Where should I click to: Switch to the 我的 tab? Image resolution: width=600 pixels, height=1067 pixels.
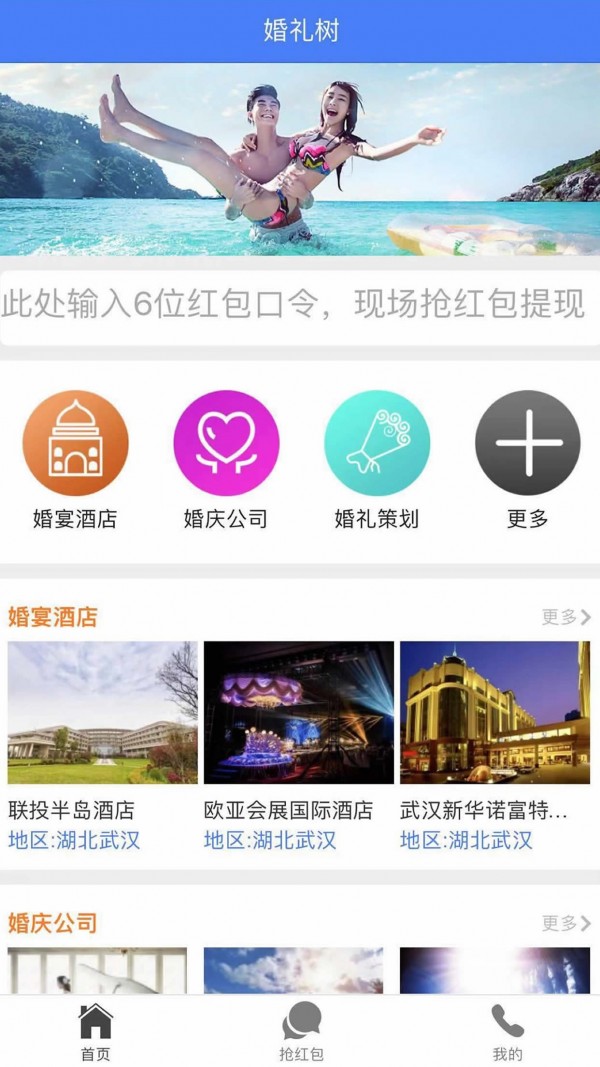[x=507, y=1031]
